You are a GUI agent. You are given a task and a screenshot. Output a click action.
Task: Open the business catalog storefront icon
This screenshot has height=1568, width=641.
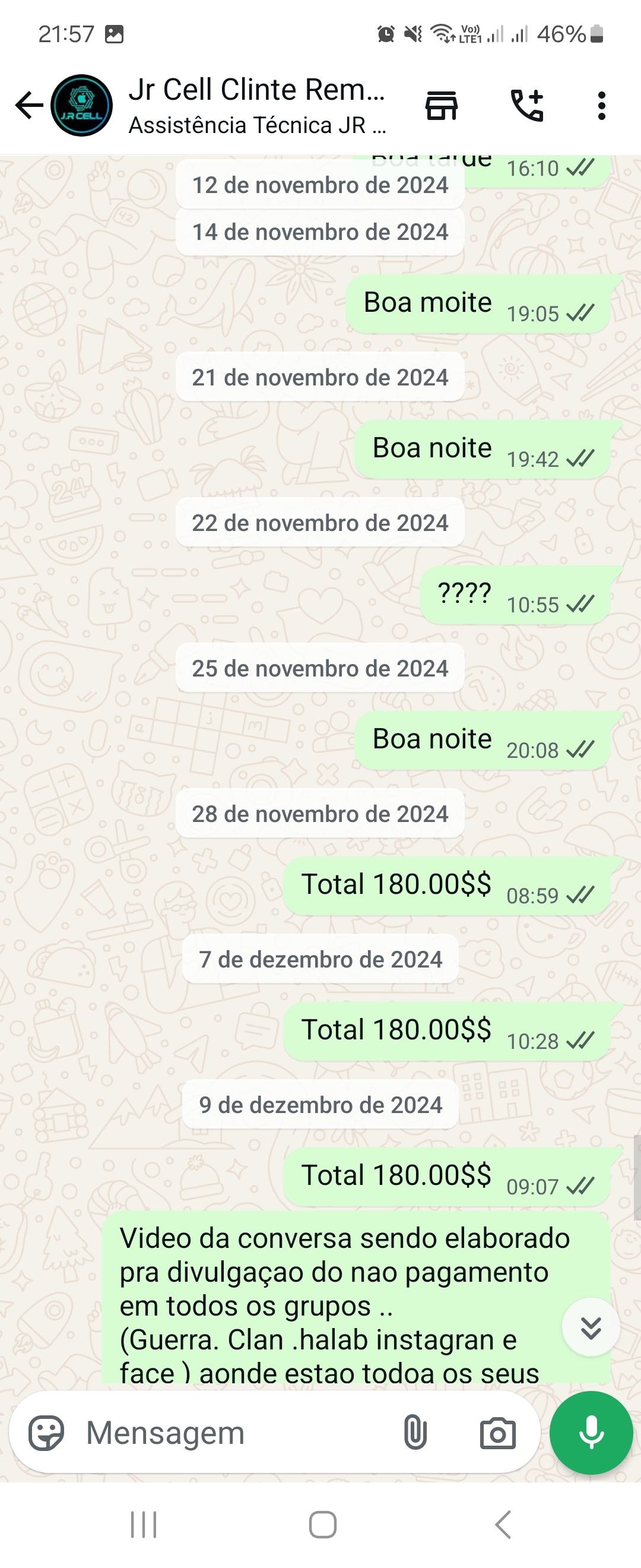[x=442, y=106]
